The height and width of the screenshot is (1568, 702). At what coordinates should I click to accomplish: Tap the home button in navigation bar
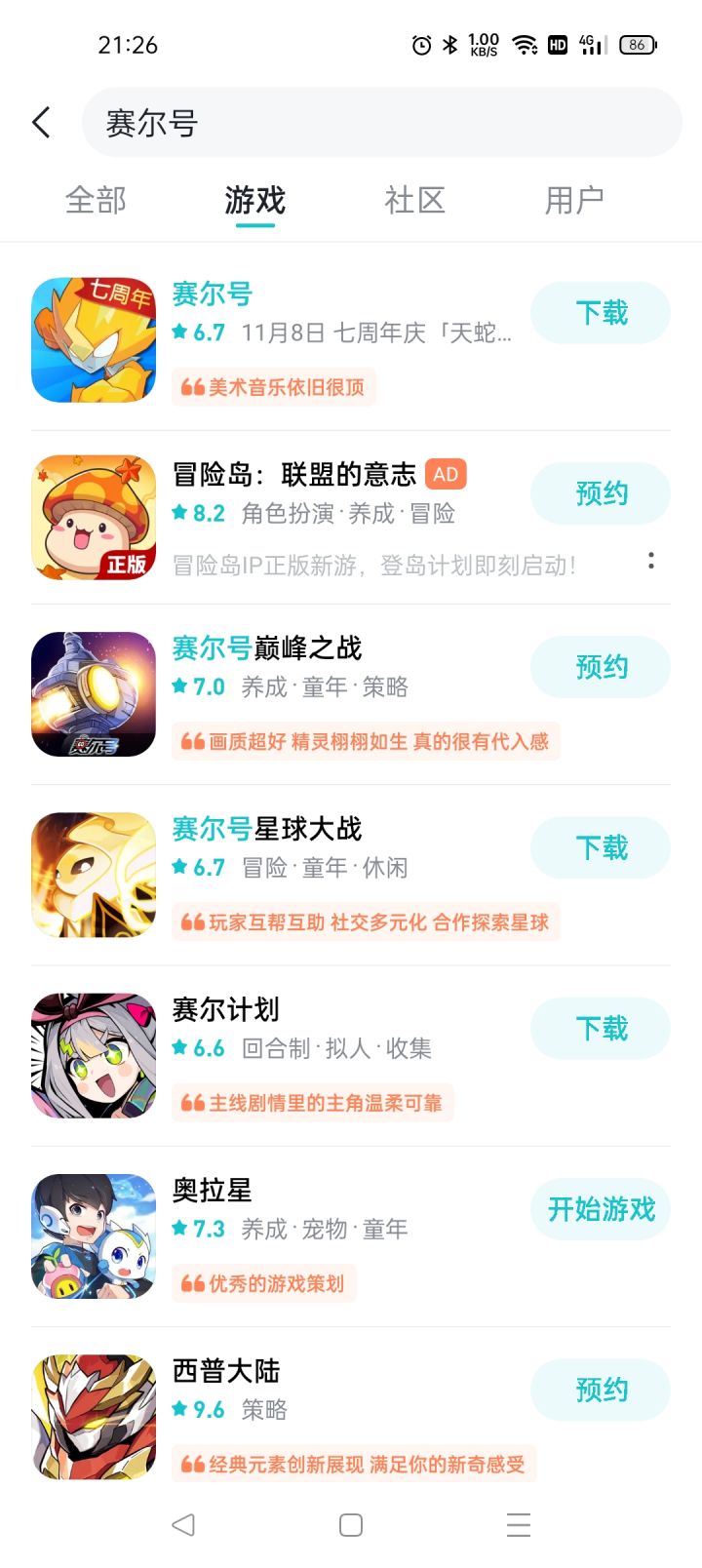(x=349, y=1524)
